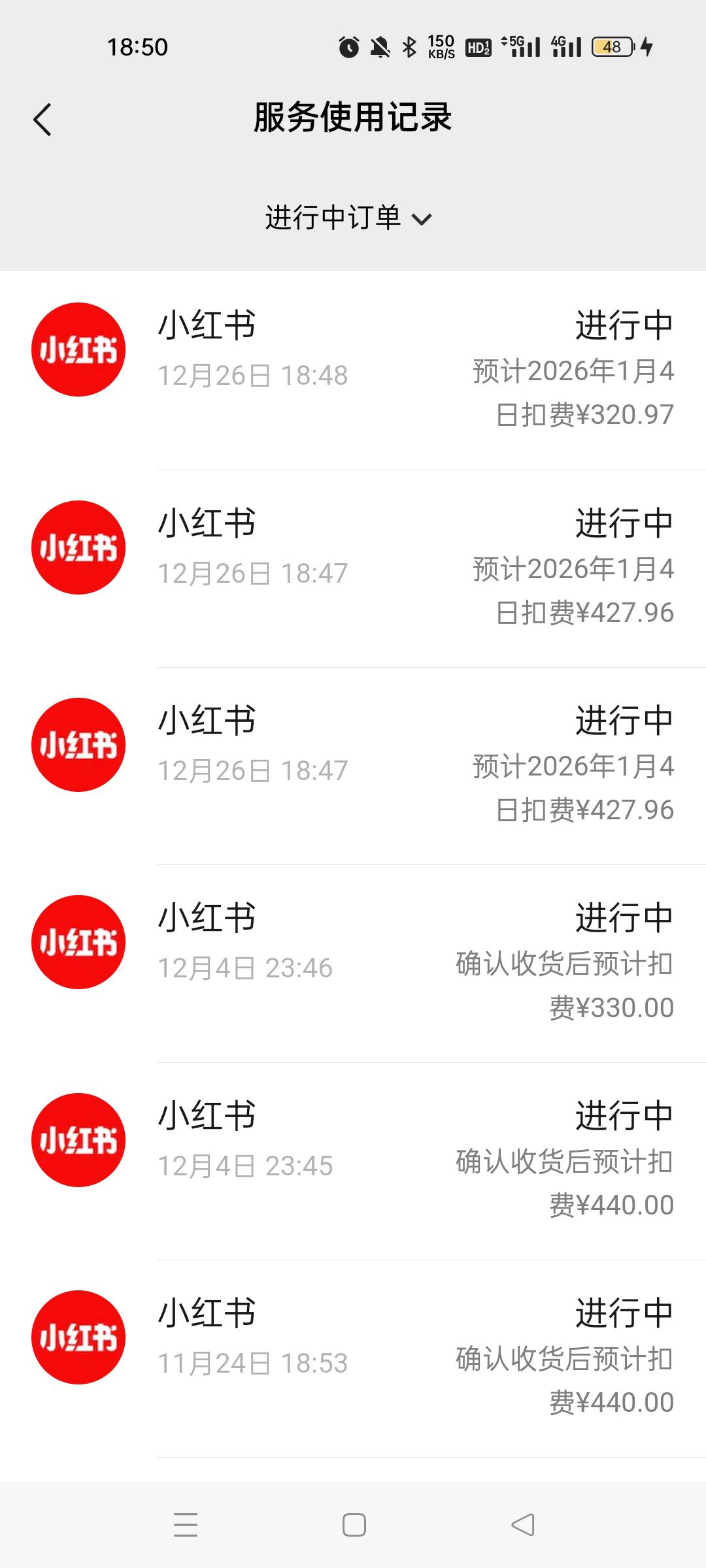This screenshot has width=706, height=1568.
Task: Tap the system home button
Action: pos(354,1525)
